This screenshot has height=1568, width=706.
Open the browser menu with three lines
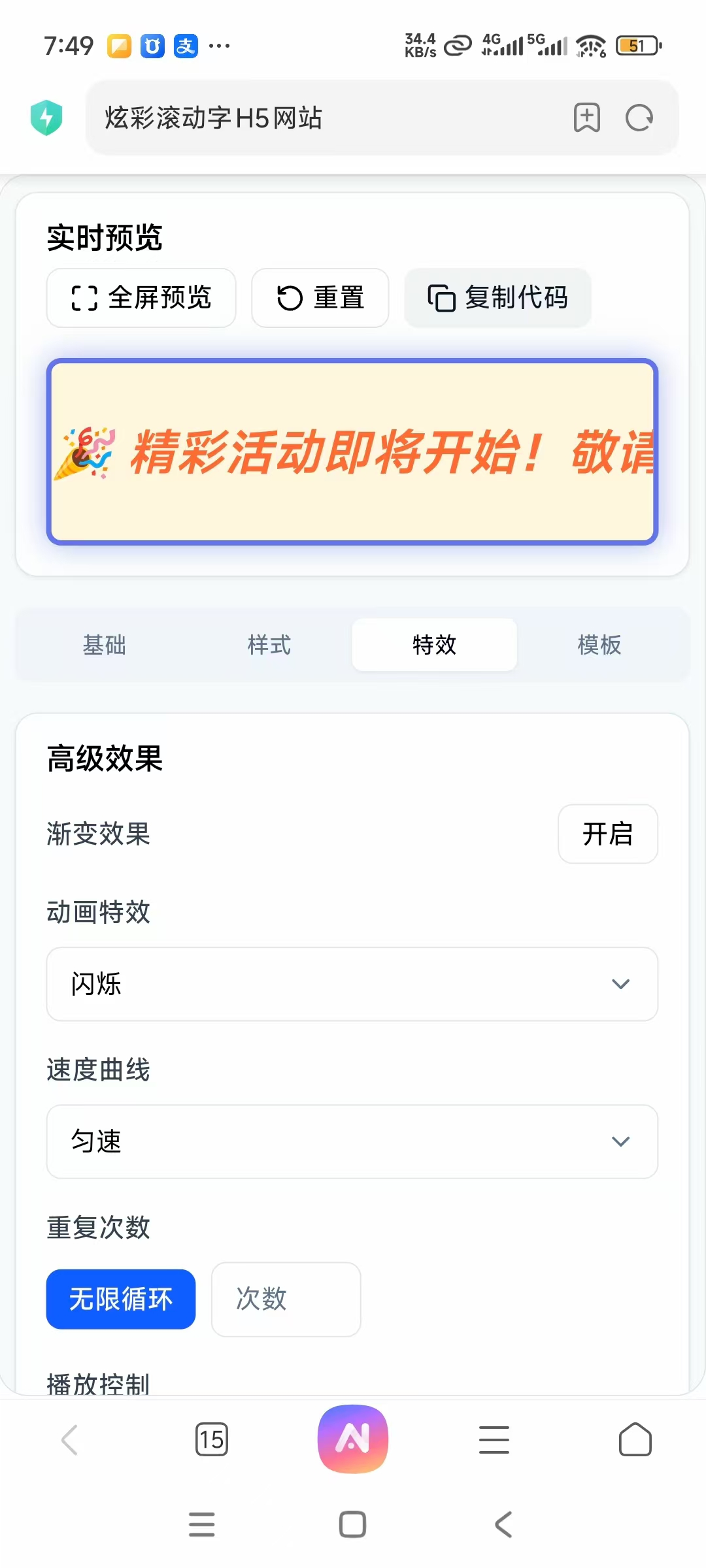(x=494, y=1439)
